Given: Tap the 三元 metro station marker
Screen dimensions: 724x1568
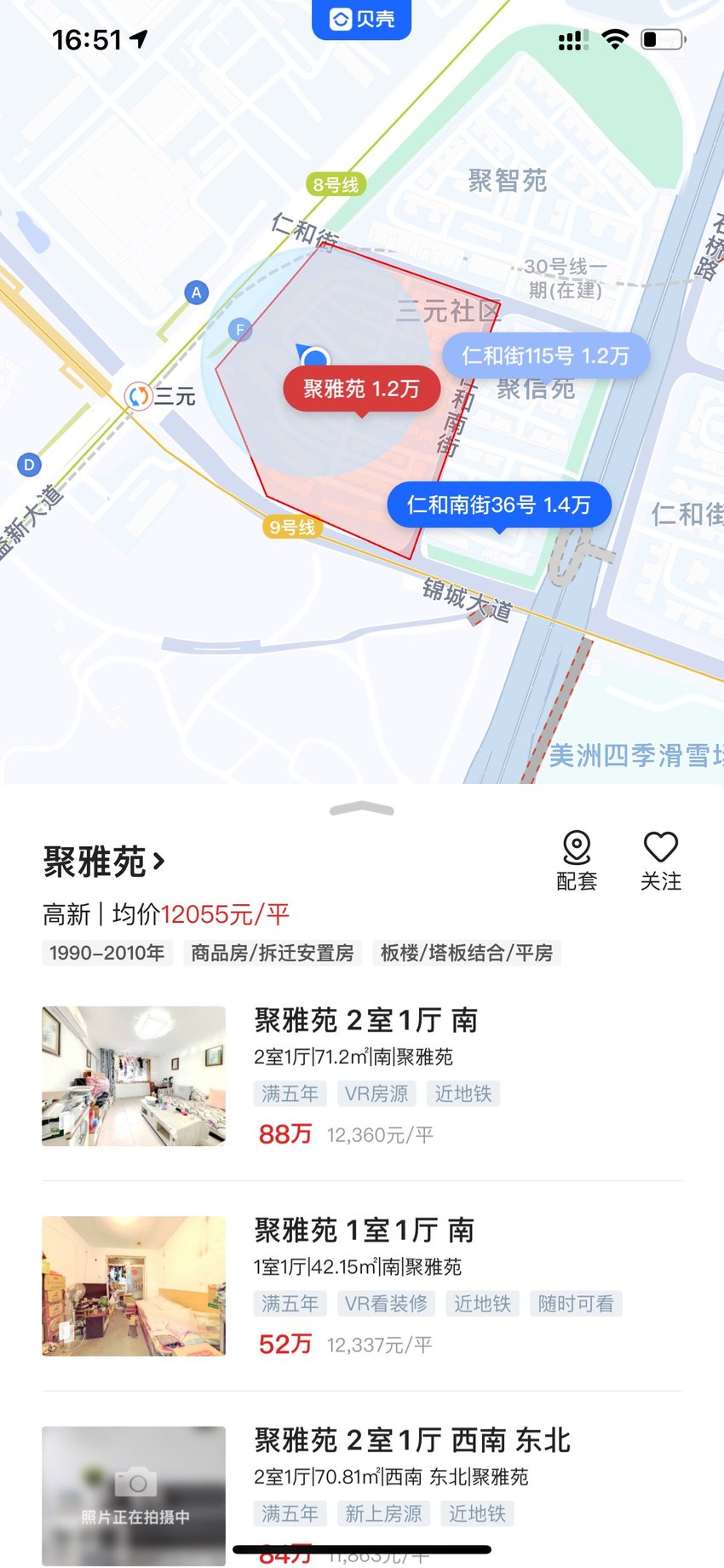Looking at the screenshot, I should 160,396.
